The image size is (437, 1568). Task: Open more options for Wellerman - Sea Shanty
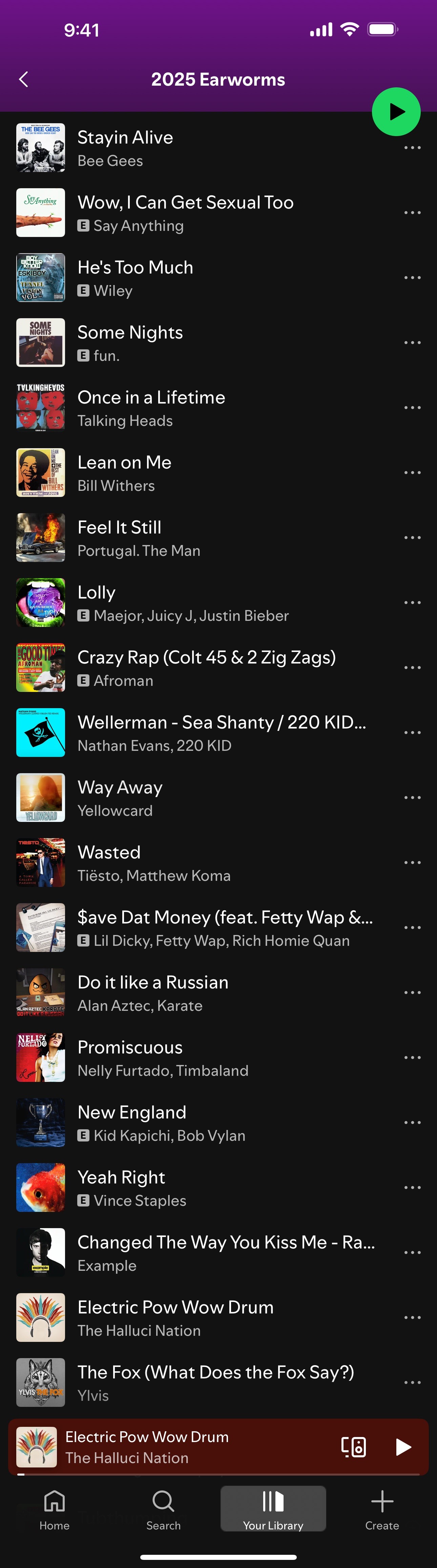point(412,733)
